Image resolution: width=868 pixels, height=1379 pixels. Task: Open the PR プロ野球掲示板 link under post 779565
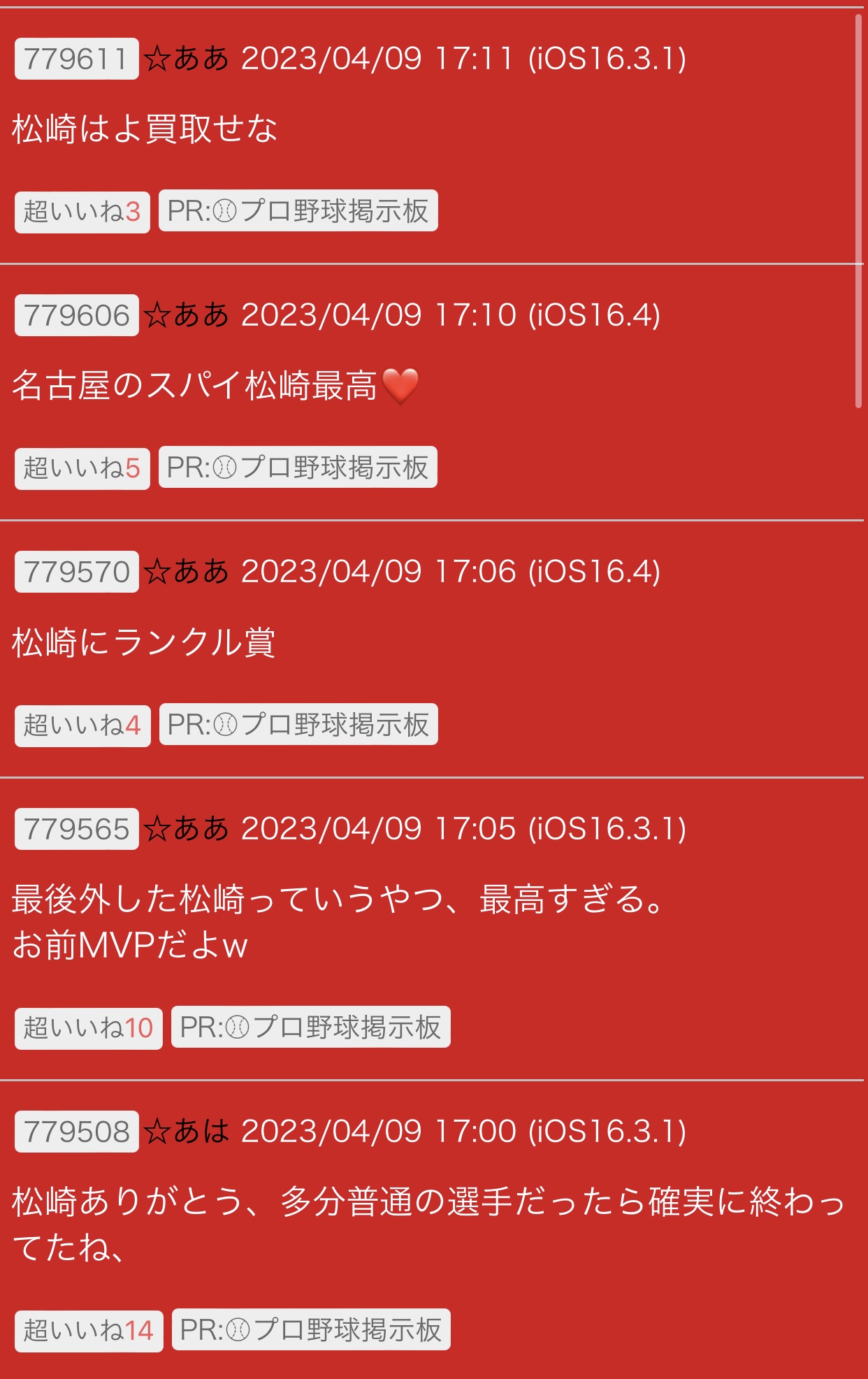coord(310,1027)
